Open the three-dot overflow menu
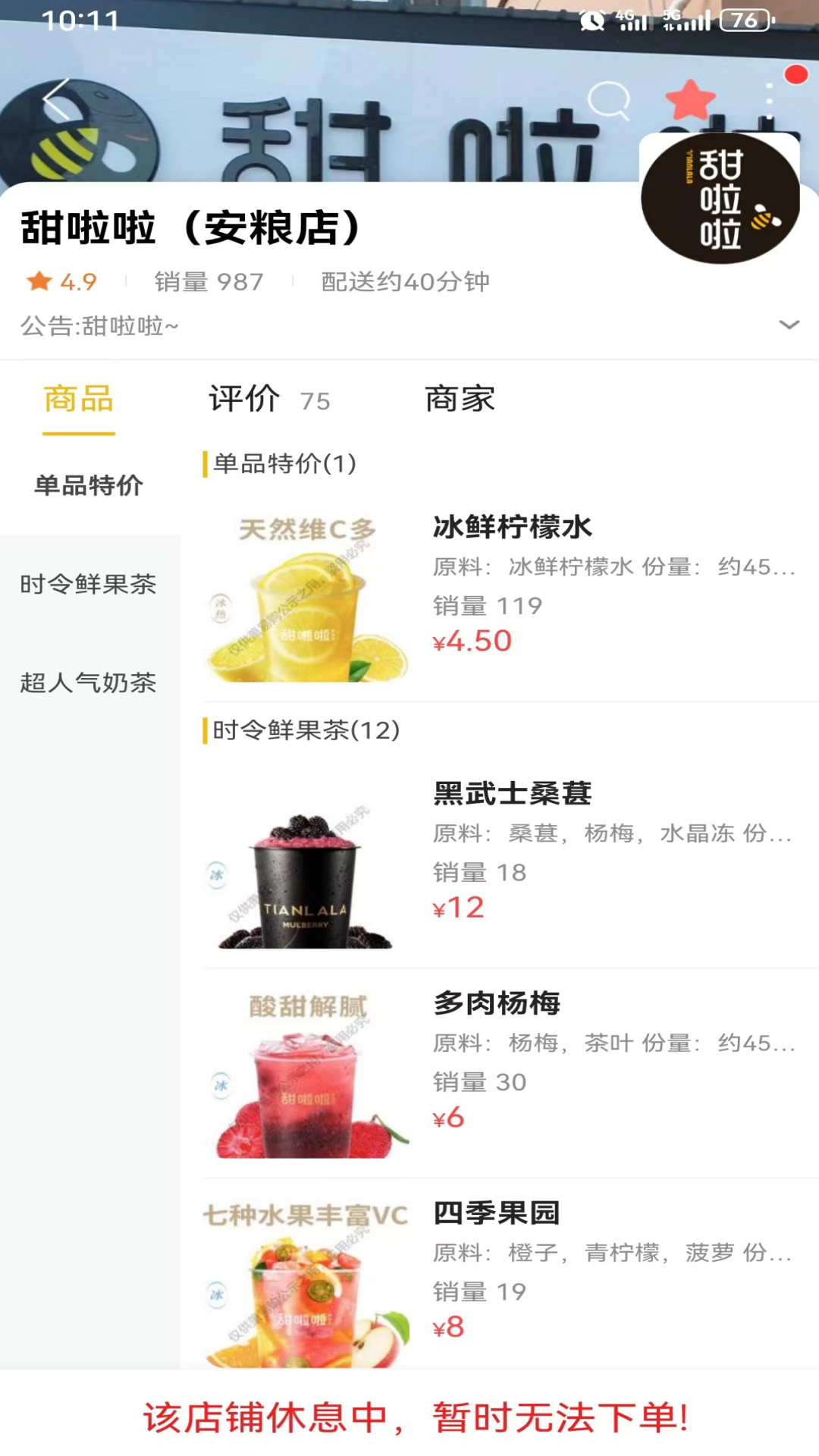The image size is (819, 1456). [769, 100]
